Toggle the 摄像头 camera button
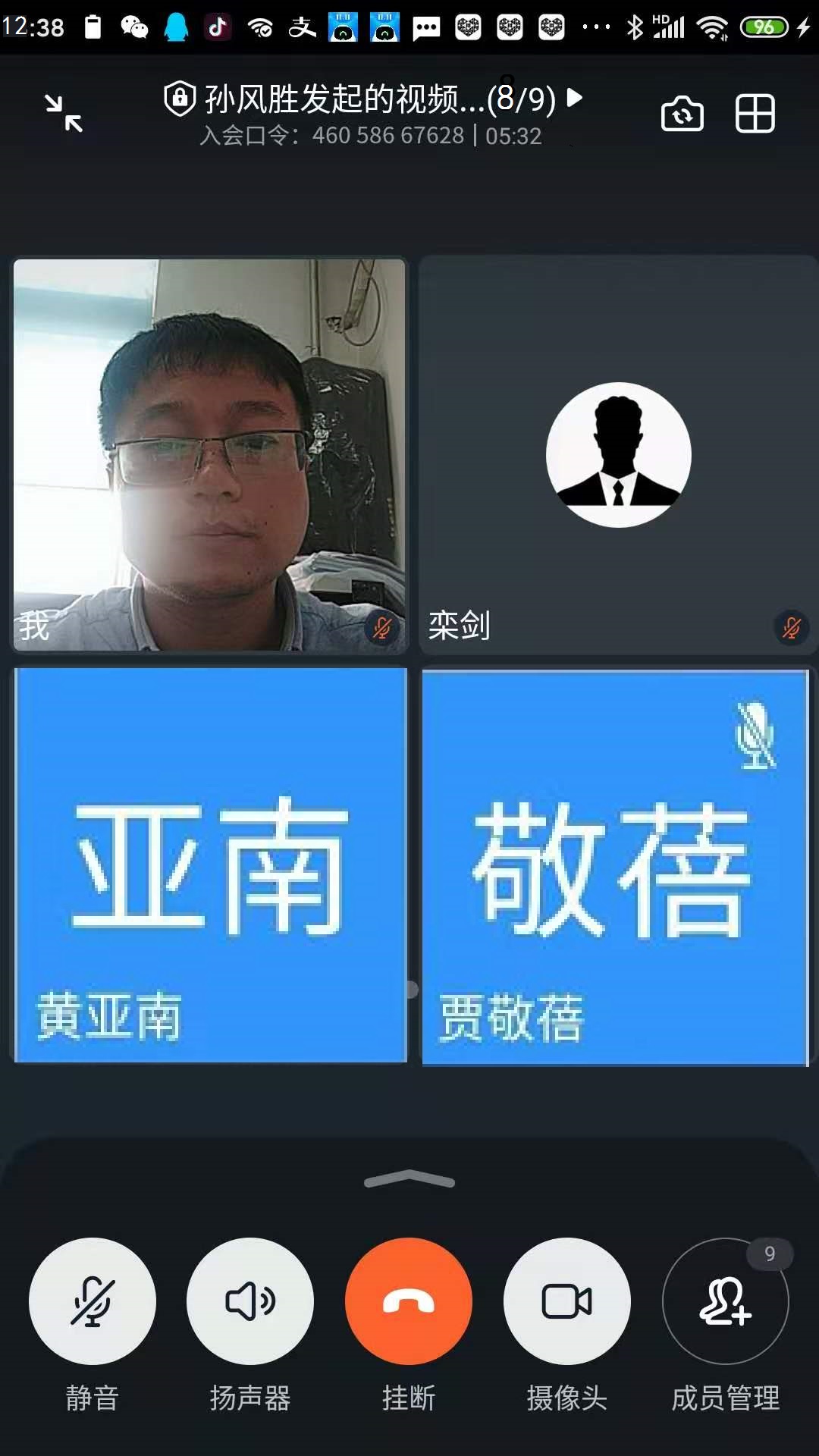Screen dimensions: 819x1456 [567, 1301]
